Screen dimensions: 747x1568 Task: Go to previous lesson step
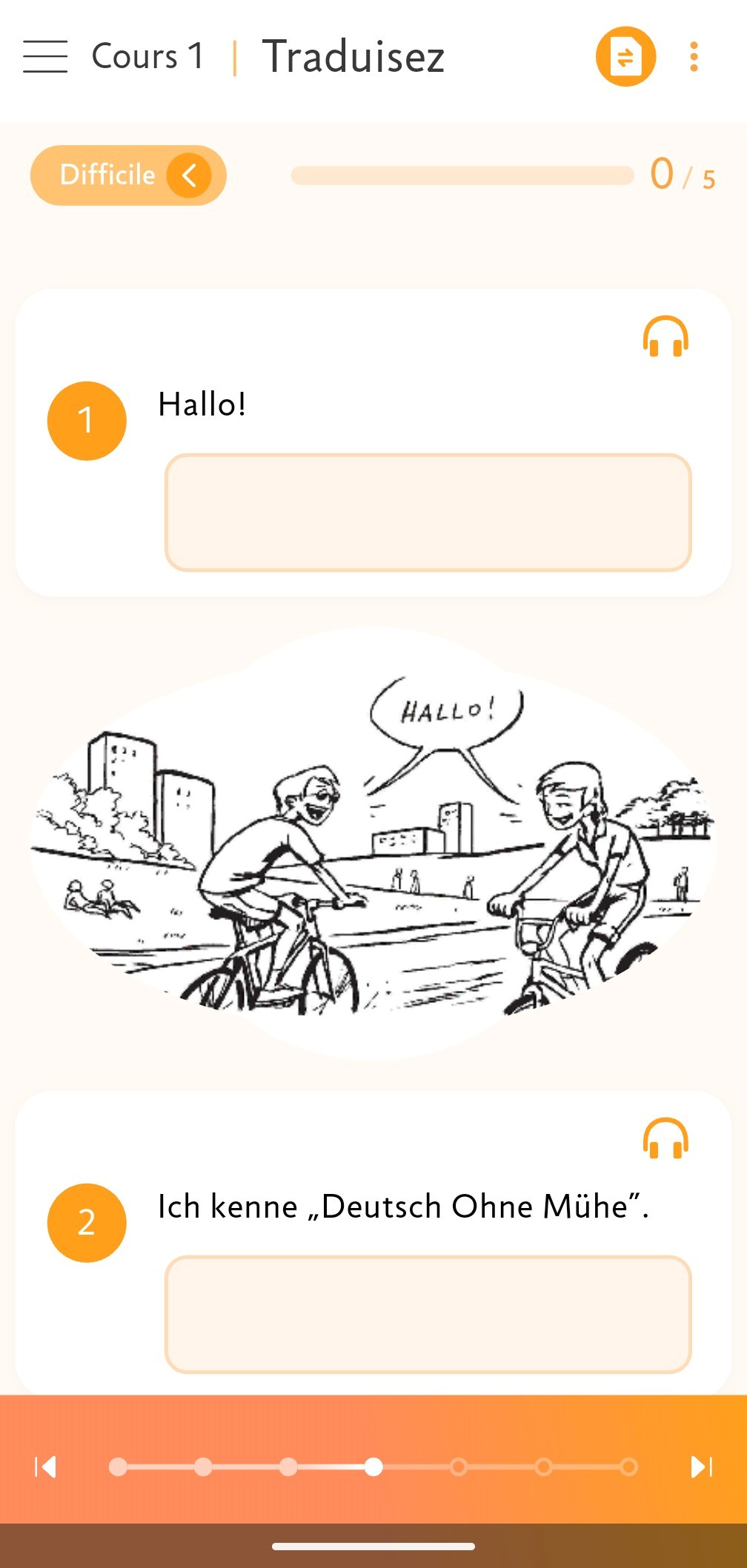coord(45,1467)
